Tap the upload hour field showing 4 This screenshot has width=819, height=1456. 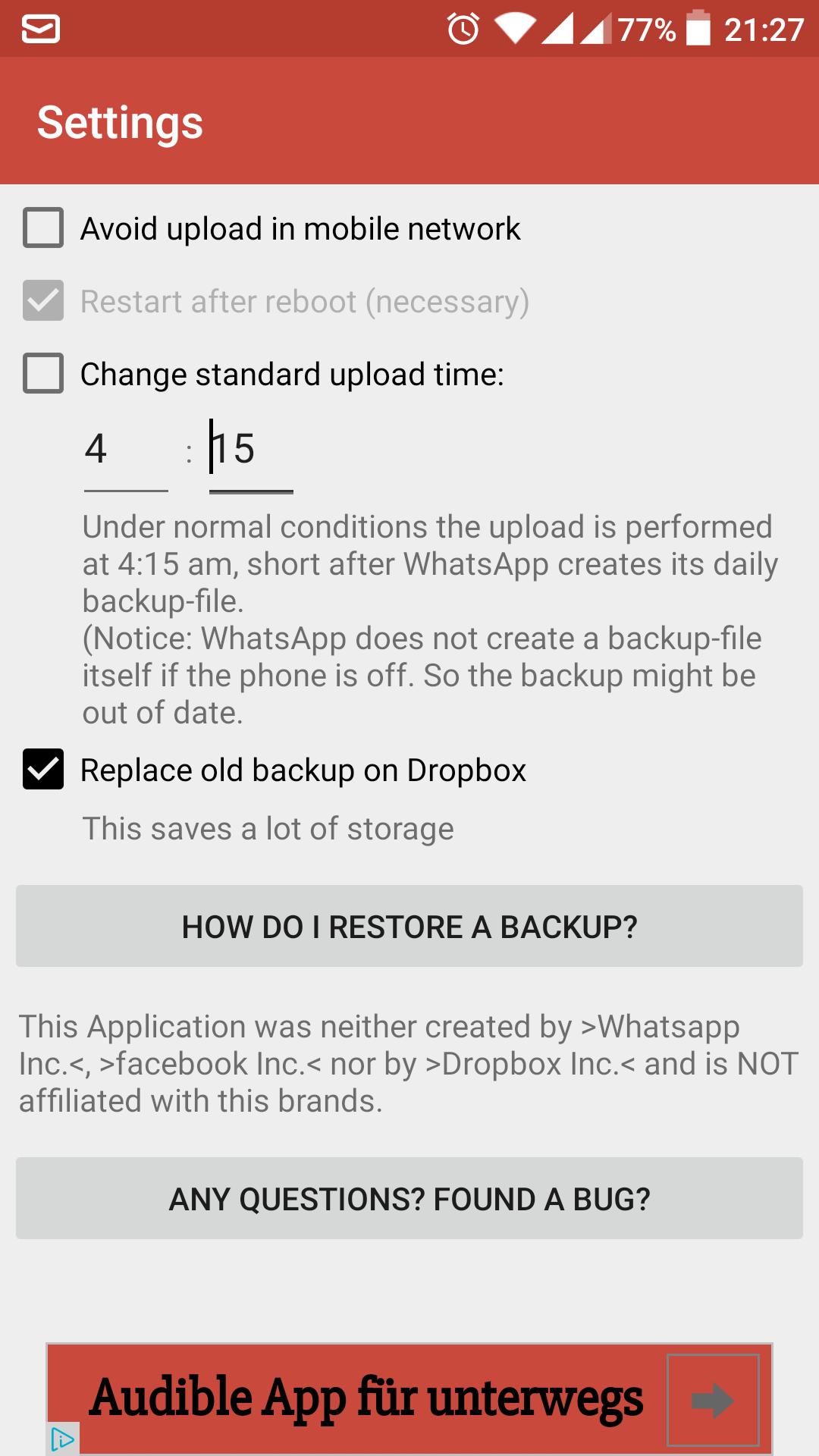click(x=125, y=450)
